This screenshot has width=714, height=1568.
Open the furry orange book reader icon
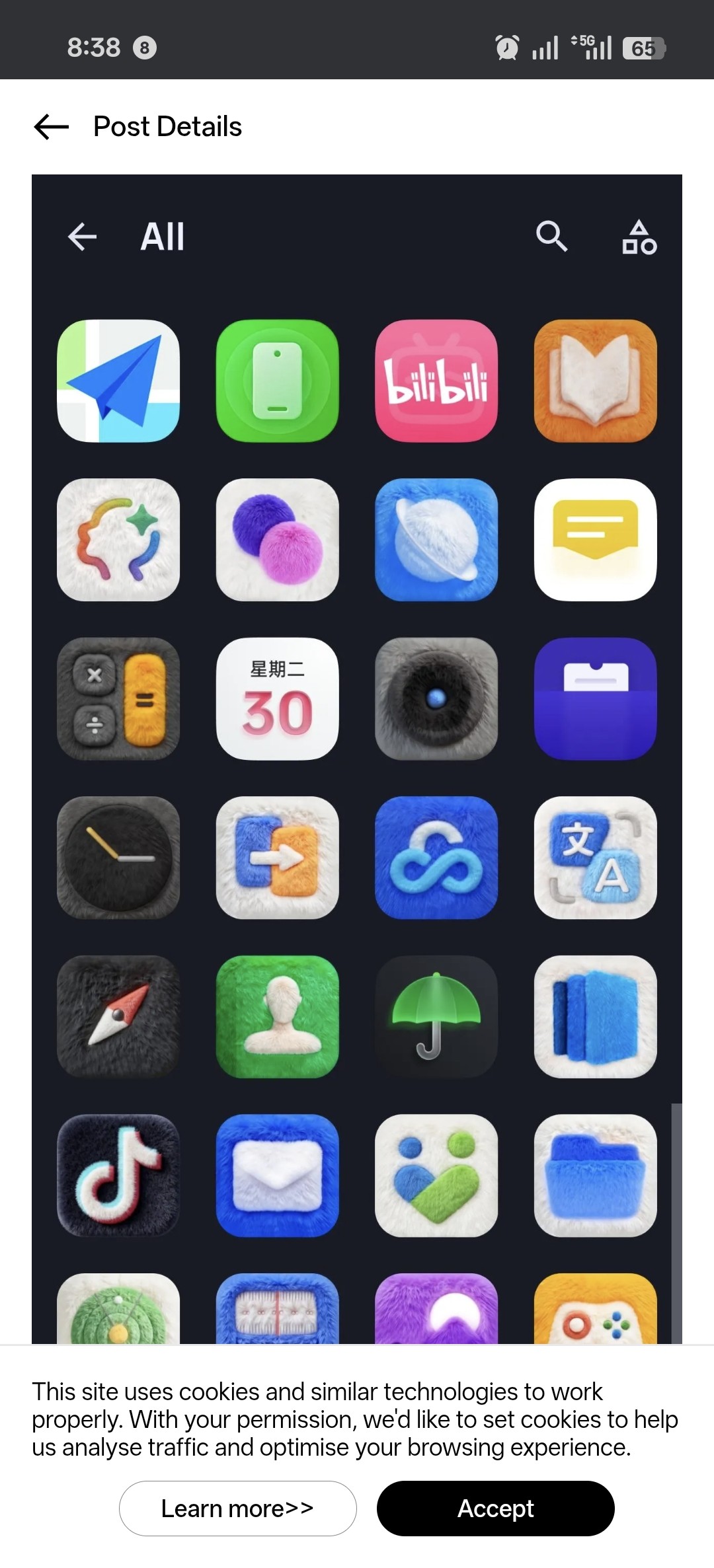point(594,380)
